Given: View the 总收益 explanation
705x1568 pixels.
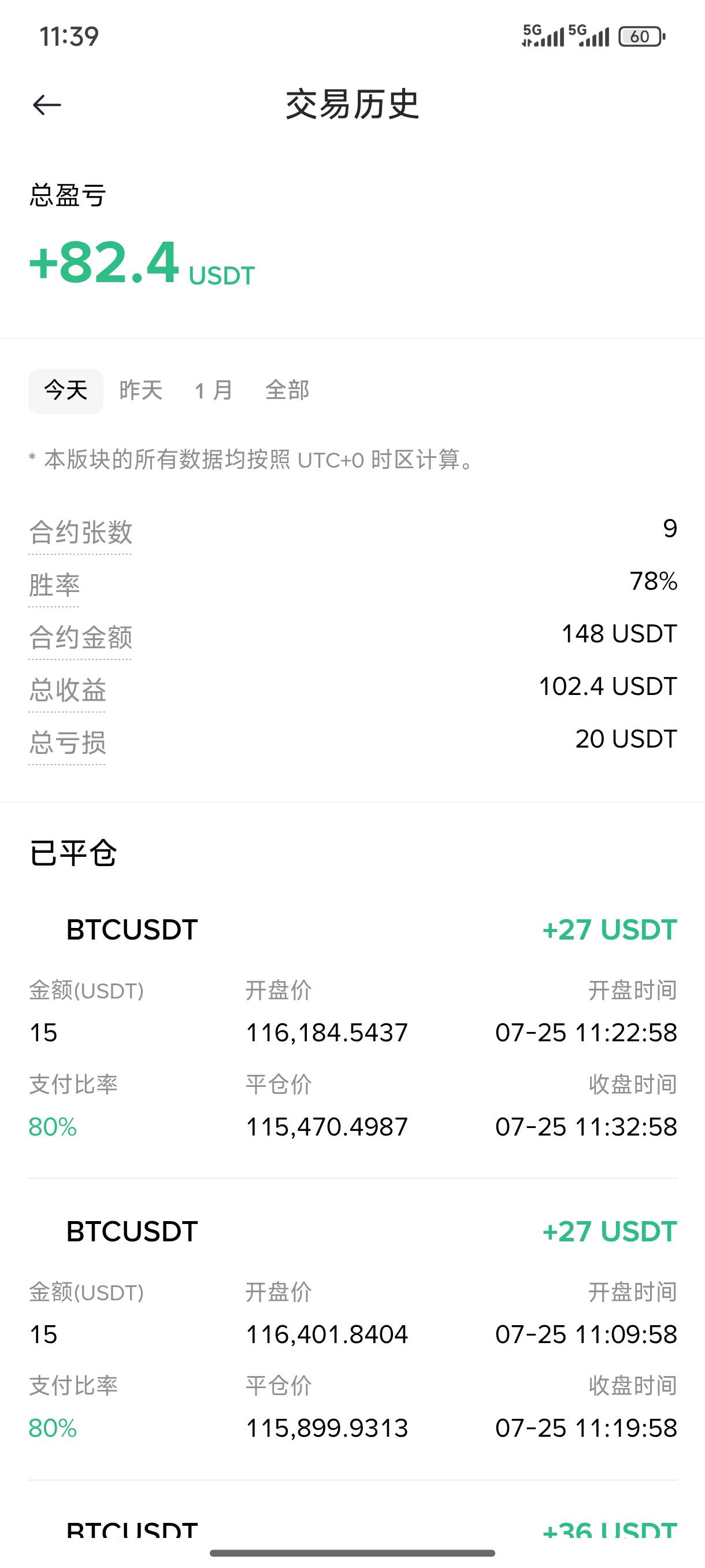Looking at the screenshot, I should click(68, 691).
